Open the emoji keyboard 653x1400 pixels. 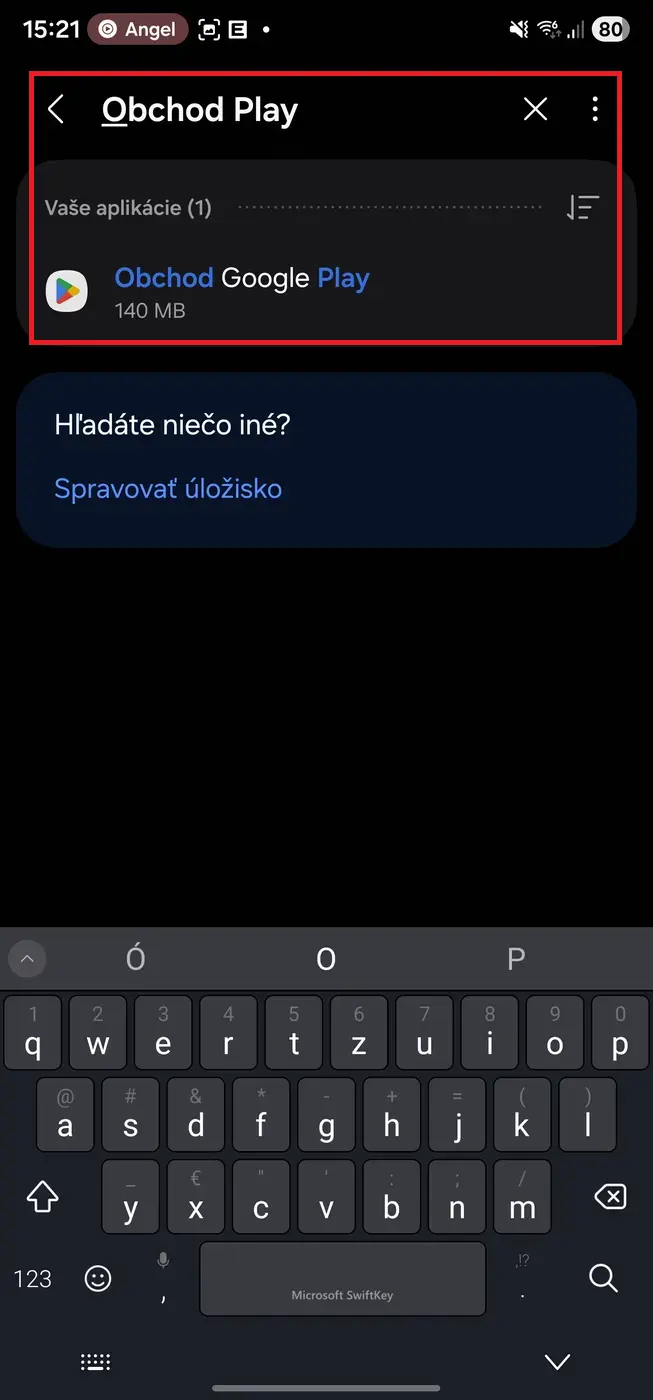[98, 1278]
